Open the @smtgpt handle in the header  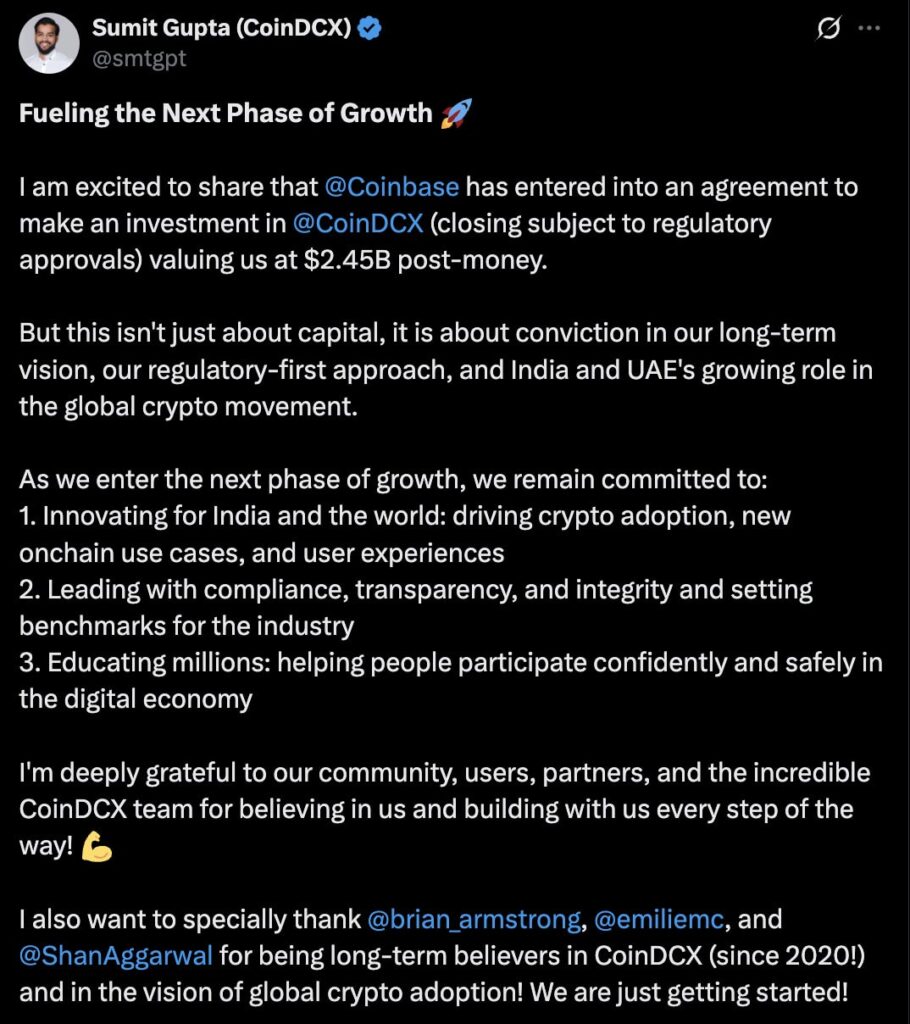139,59
